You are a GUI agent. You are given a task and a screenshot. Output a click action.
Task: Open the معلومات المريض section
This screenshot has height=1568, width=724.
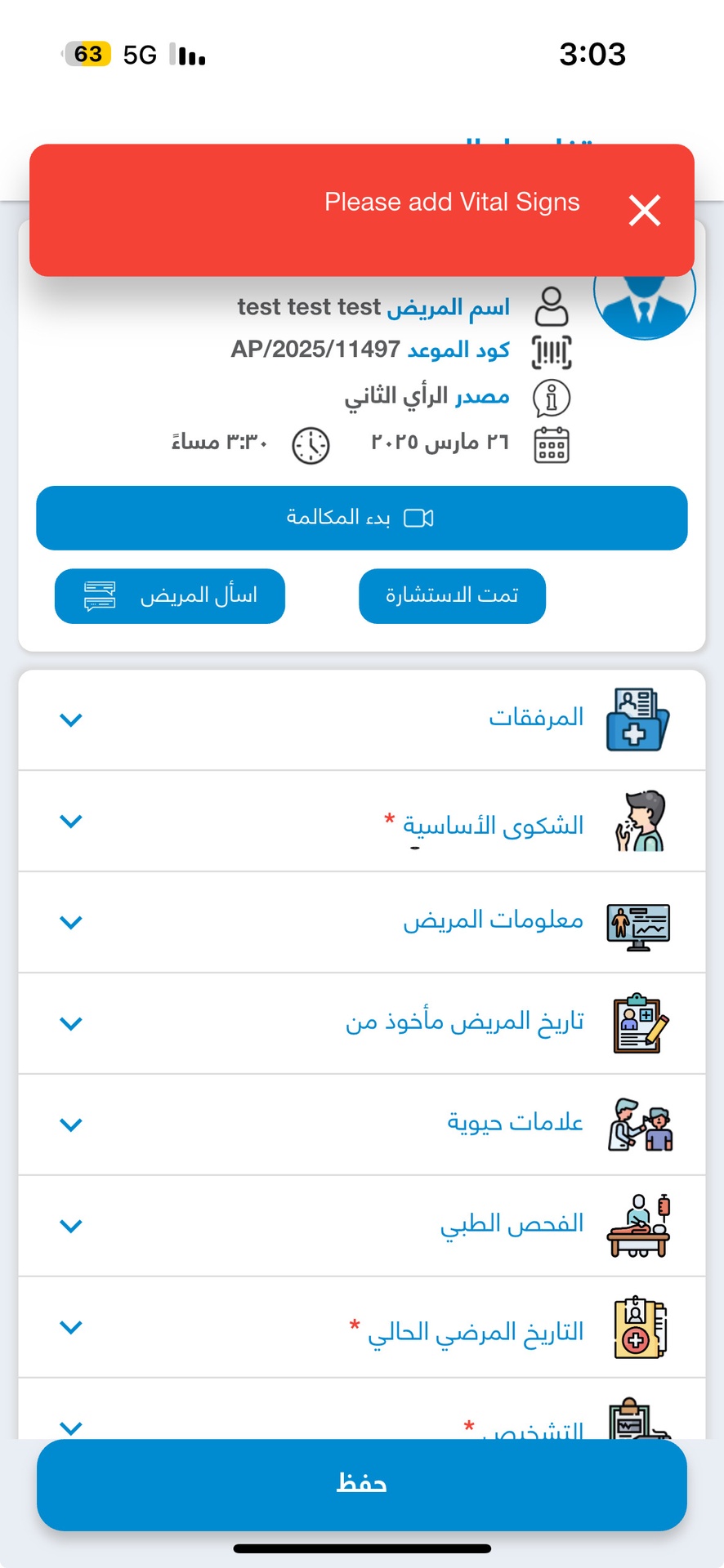pyautogui.click(x=361, y=922)
